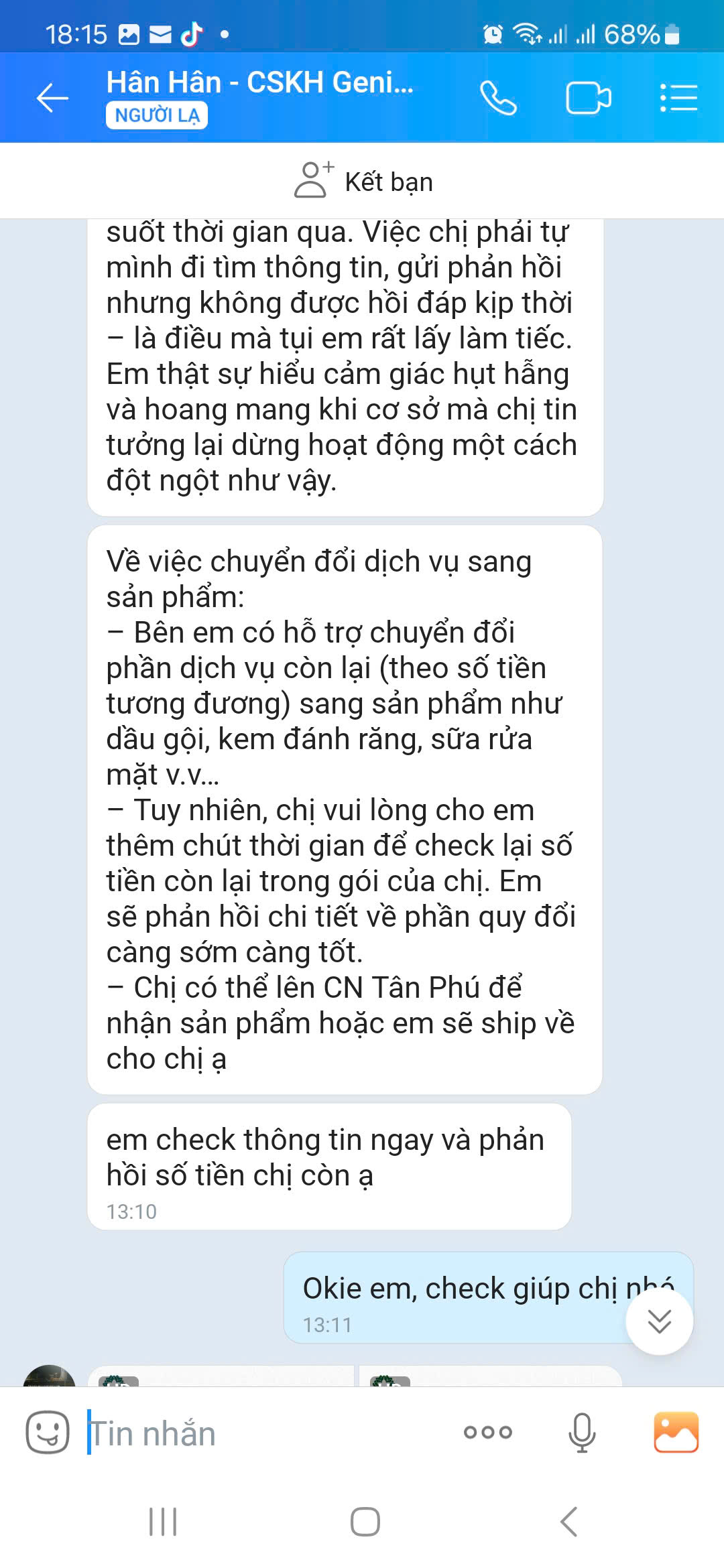Start a video call
Image resolution: width=724 pixels, height=1568 pixels.
click(x=588, y=99)
